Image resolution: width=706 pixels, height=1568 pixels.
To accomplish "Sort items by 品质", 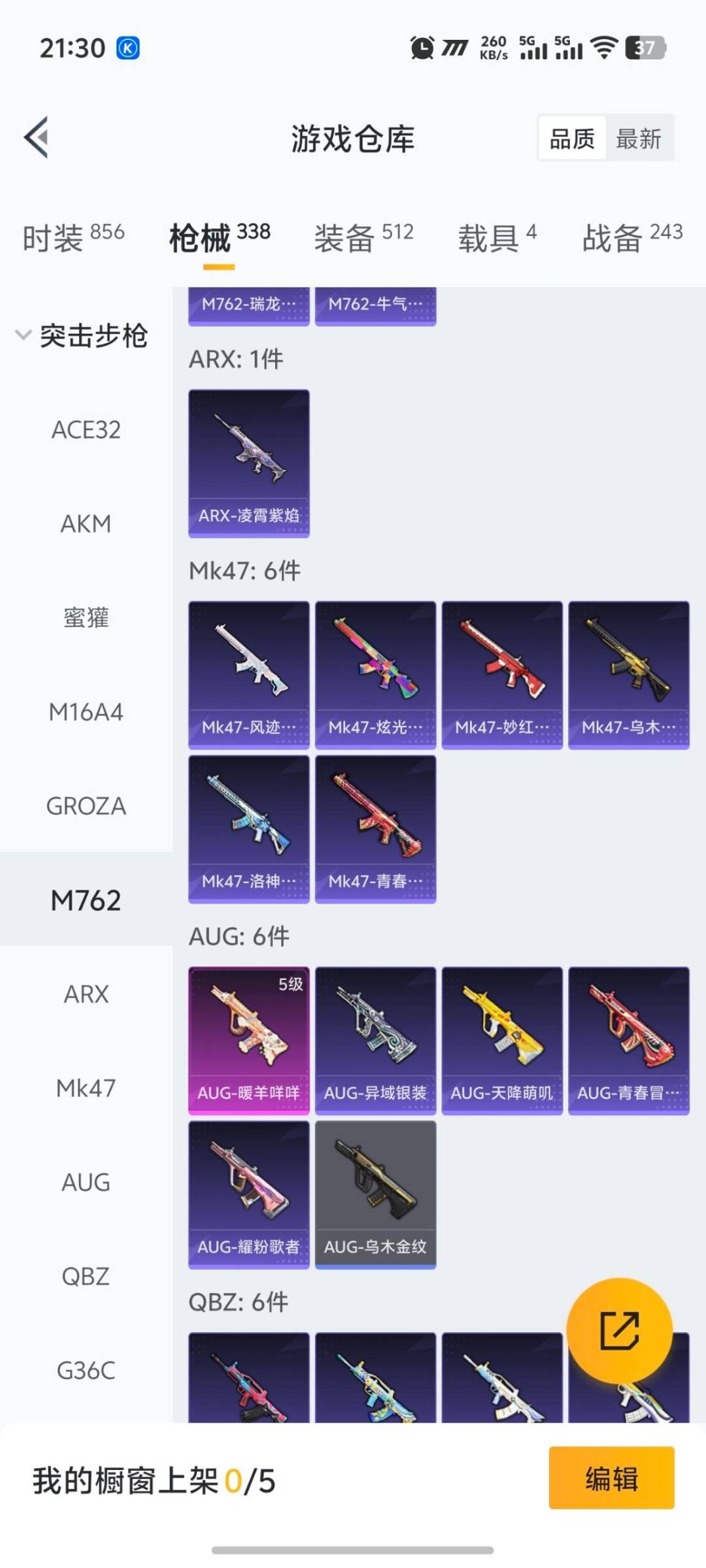I will (x=572, y=139).
